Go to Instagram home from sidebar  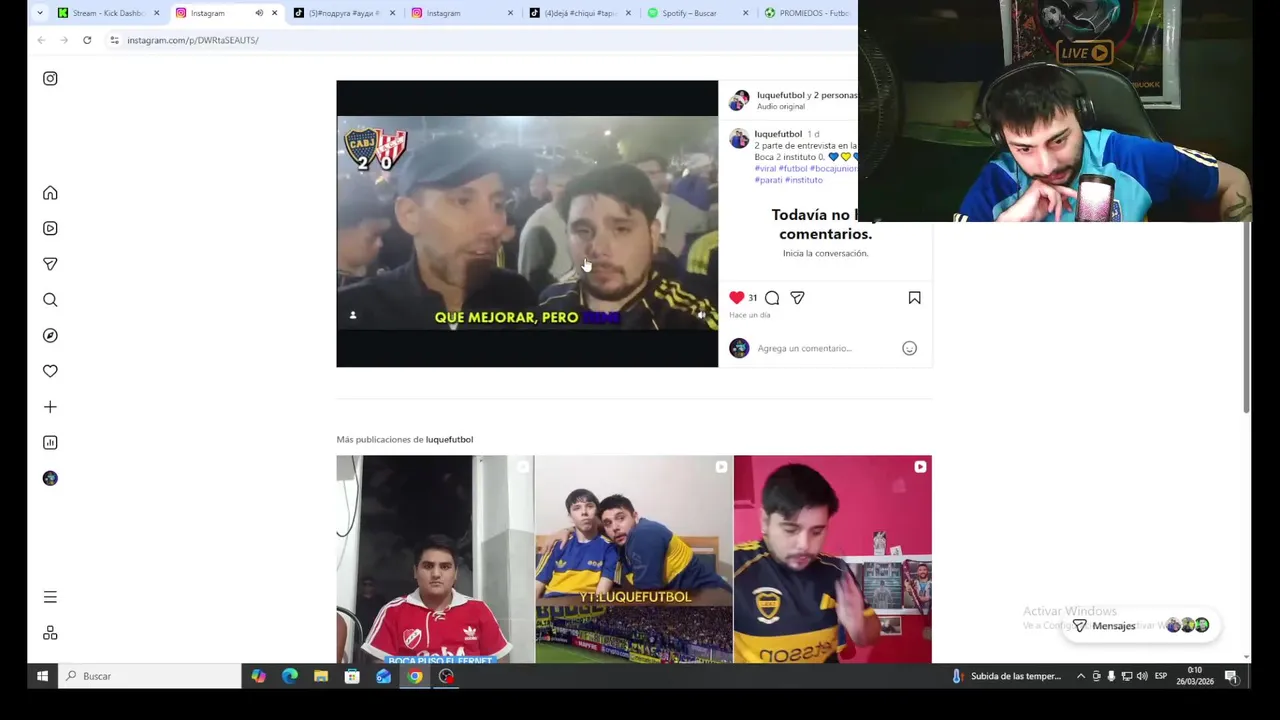(50, 193)
